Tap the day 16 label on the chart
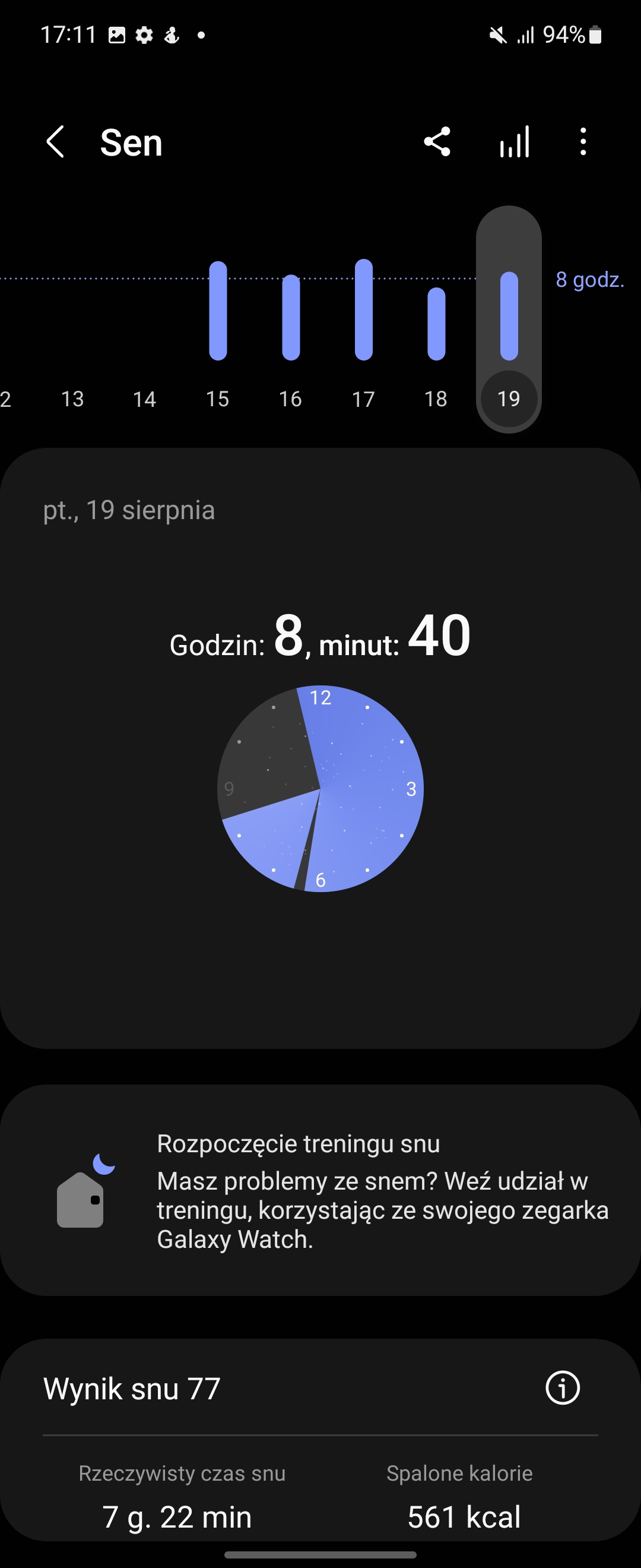This screenshot has width=641, height=1568. click(x=291, y=399)
